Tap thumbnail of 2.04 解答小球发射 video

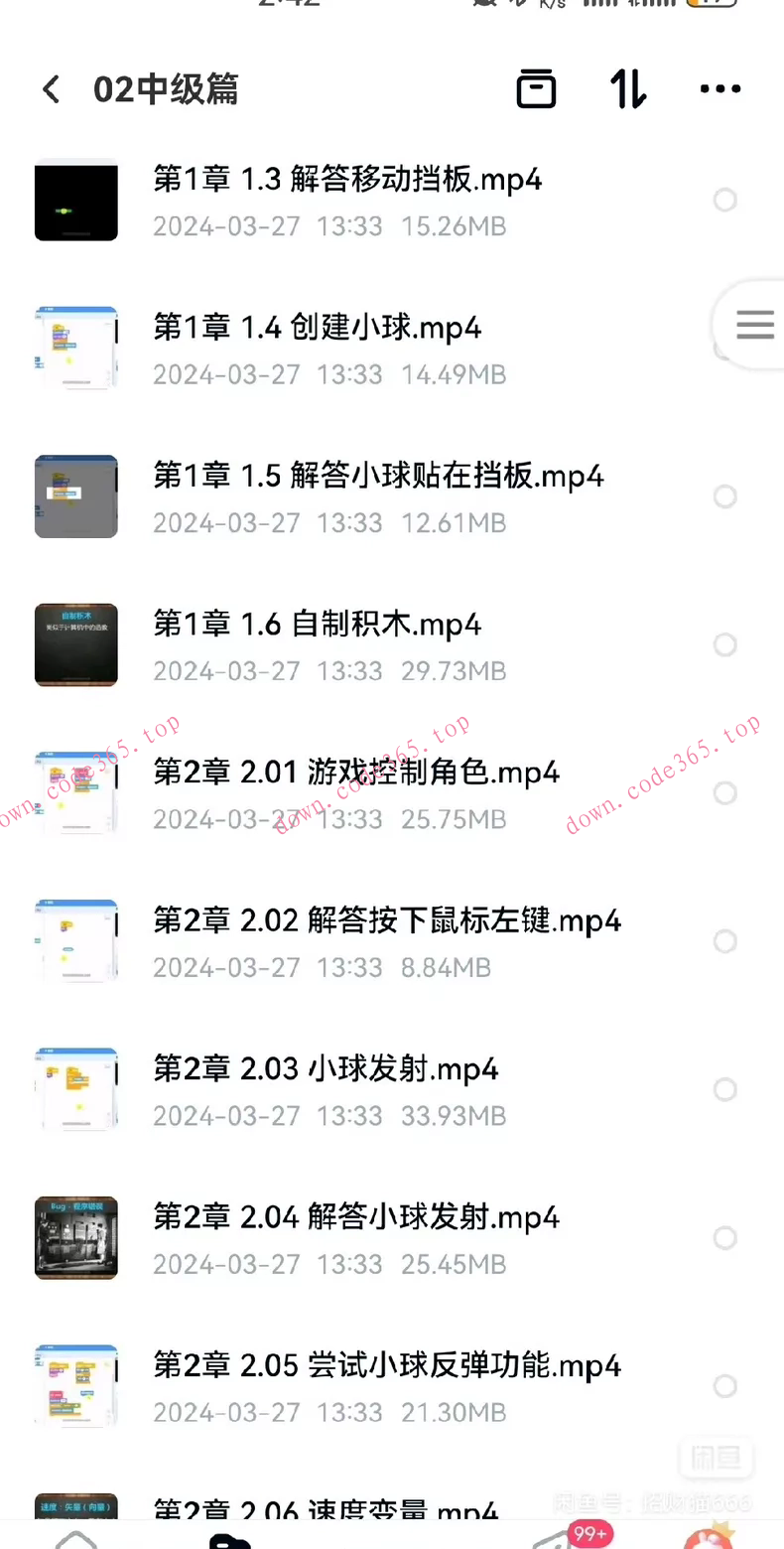coord(76,1237)
